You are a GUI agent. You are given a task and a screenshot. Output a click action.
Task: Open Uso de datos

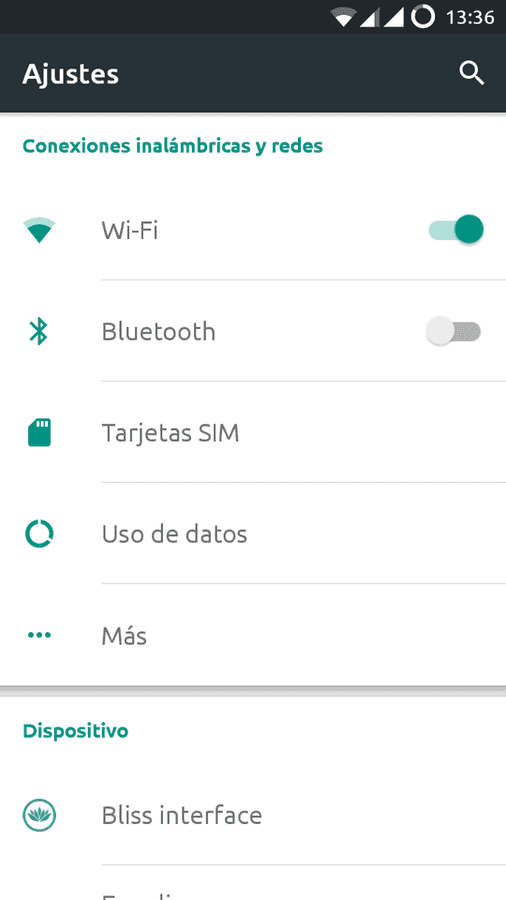[x=253, y=534]
